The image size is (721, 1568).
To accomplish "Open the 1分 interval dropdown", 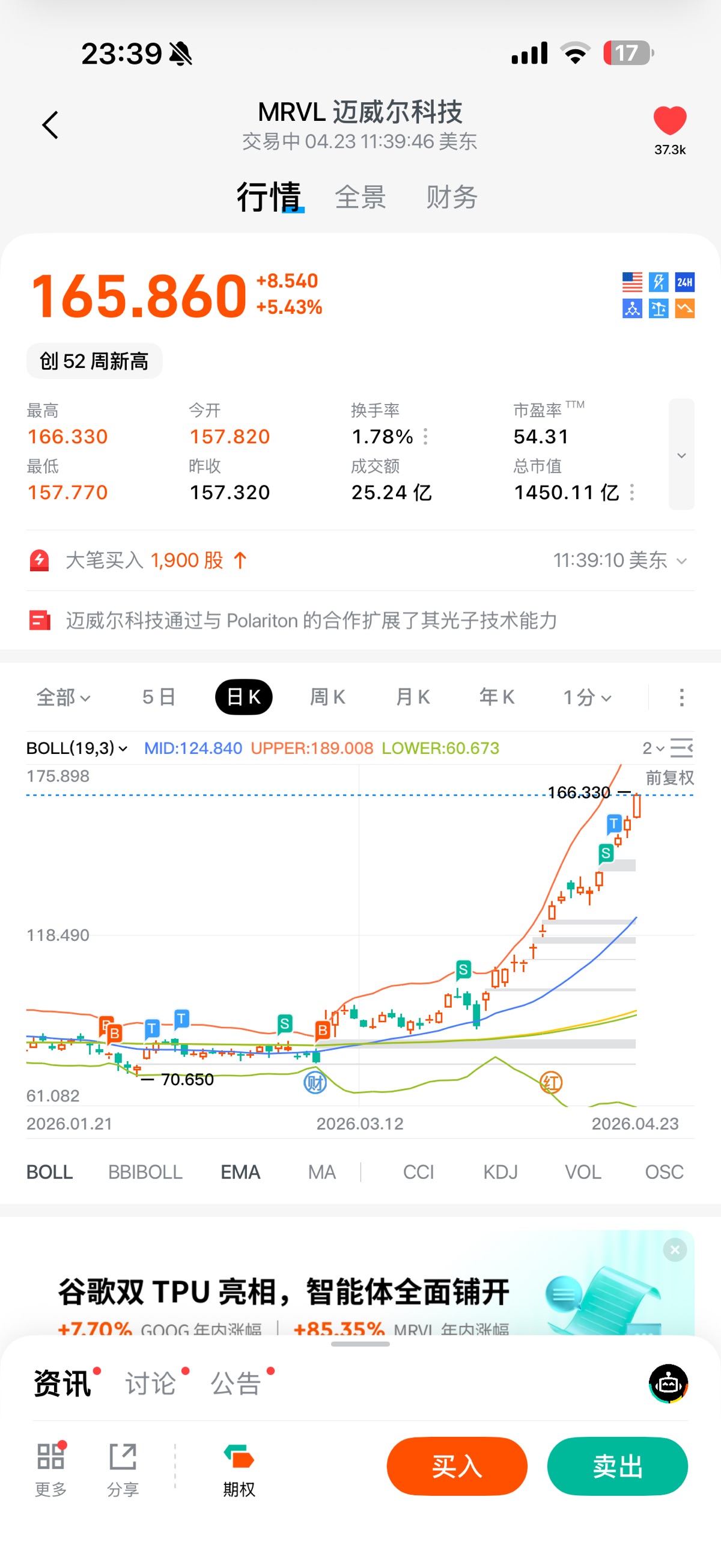I will point(586,697).
